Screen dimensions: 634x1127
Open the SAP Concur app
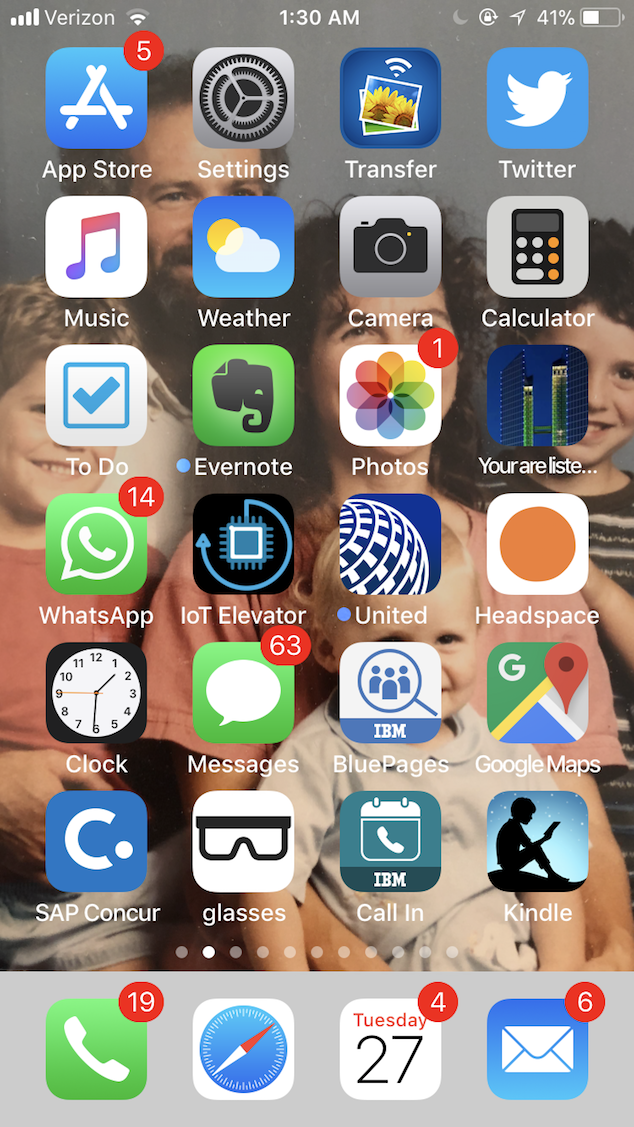[96, 841]
